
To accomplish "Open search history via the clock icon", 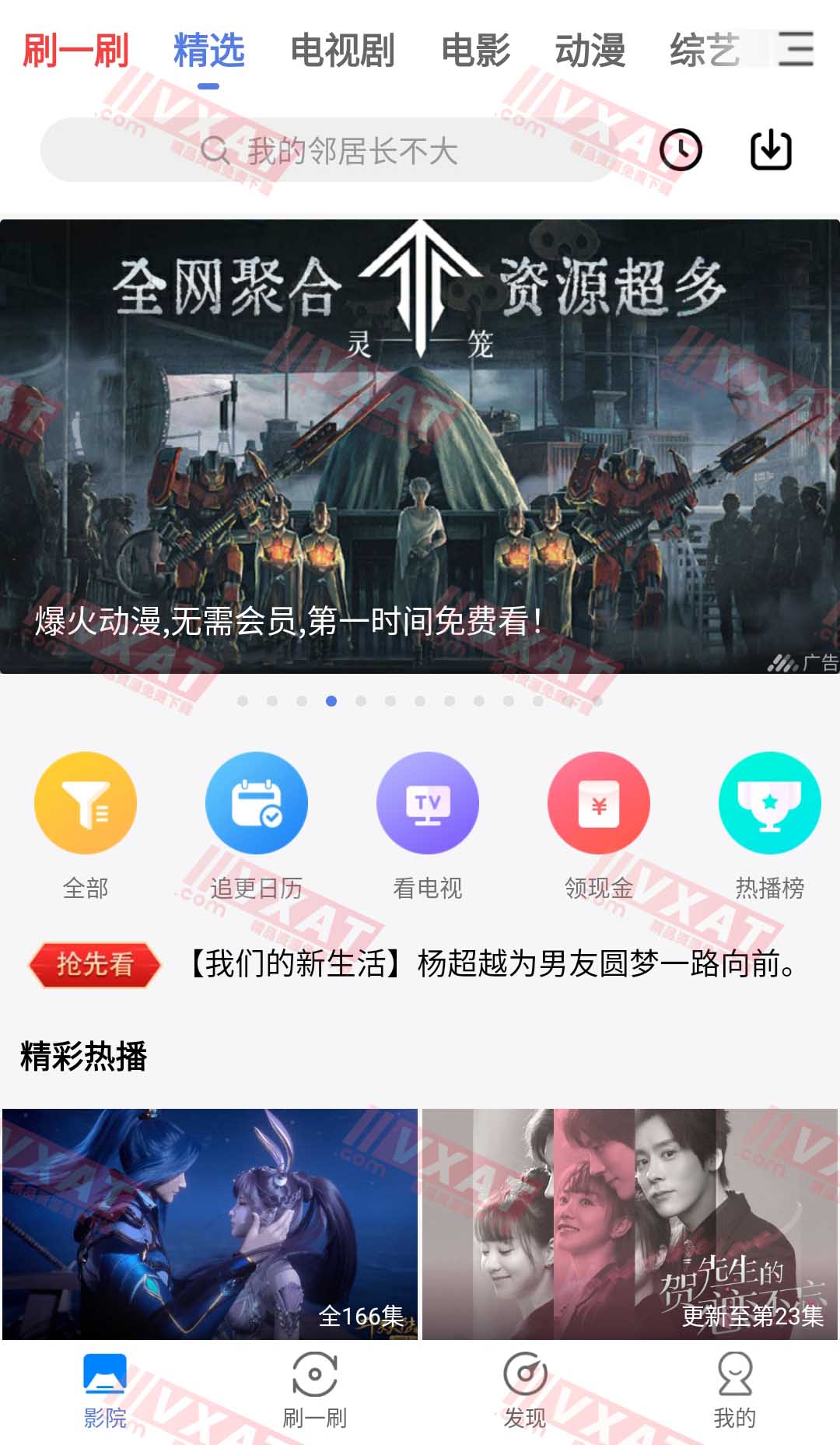I will pyautogui.click(x=682, y=149).
